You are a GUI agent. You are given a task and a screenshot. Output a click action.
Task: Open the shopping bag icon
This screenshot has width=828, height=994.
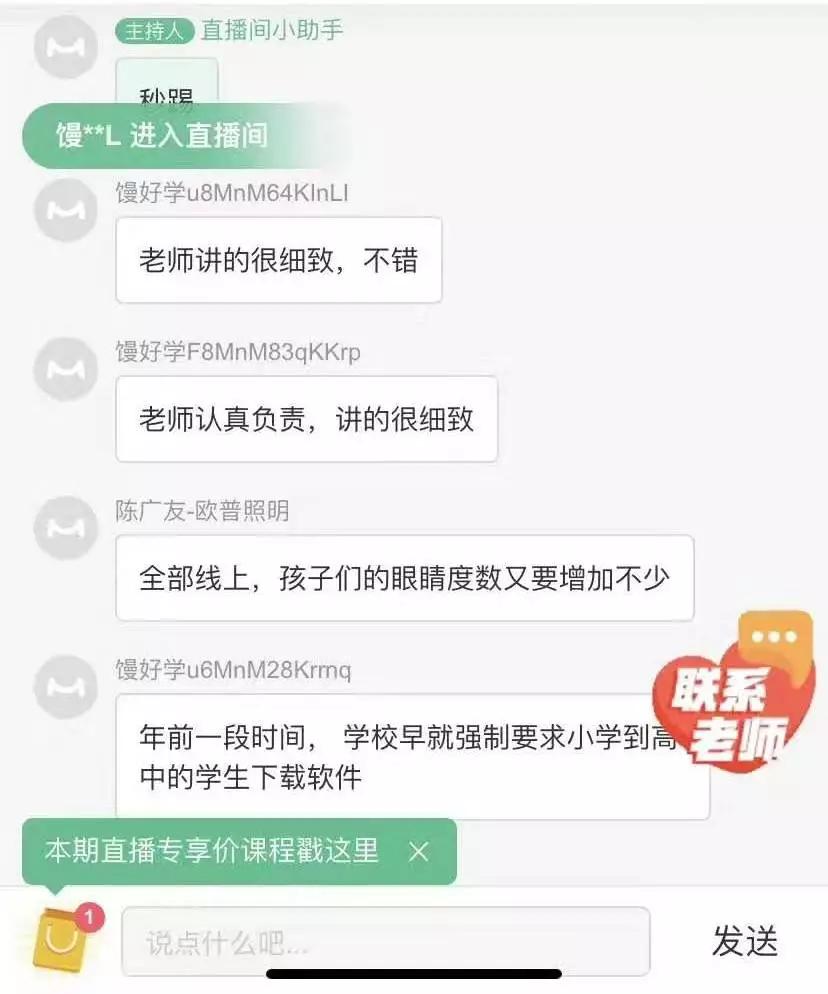click(62, 937)
